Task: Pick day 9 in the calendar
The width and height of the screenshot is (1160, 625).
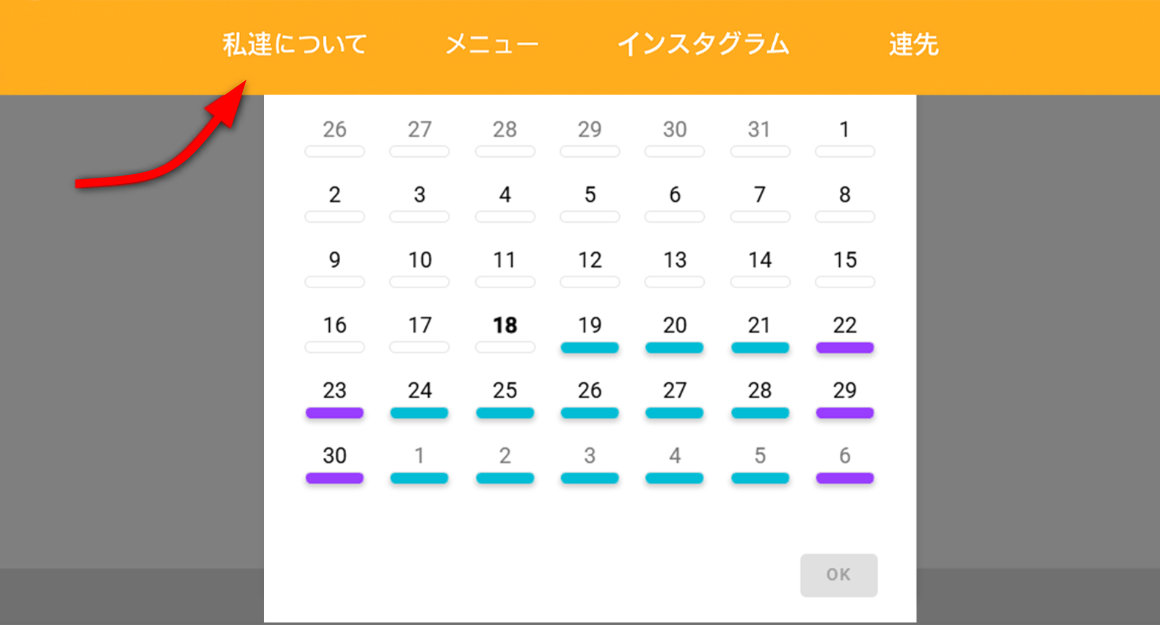Action: (334, 261)
